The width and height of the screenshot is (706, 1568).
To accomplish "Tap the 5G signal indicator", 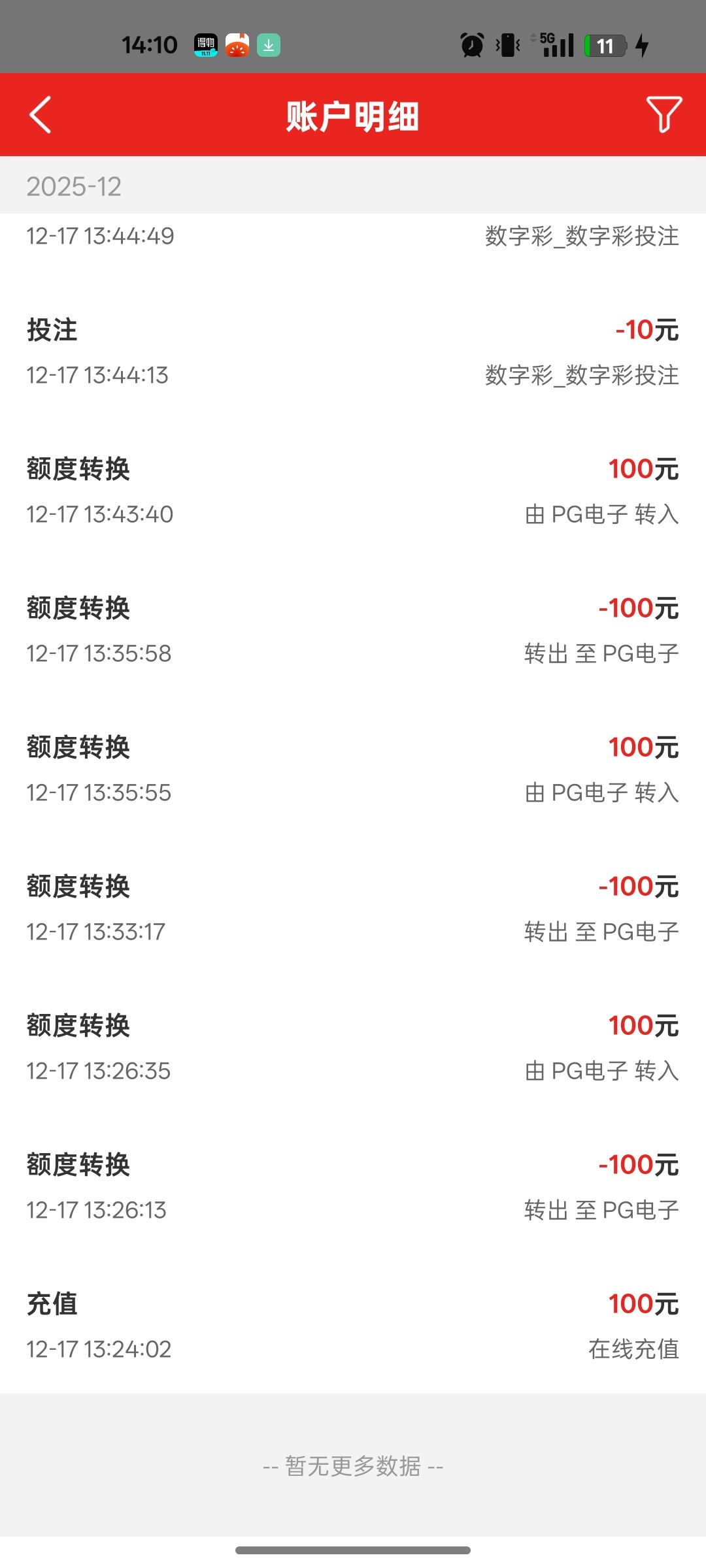I will [x=553, y=43].
